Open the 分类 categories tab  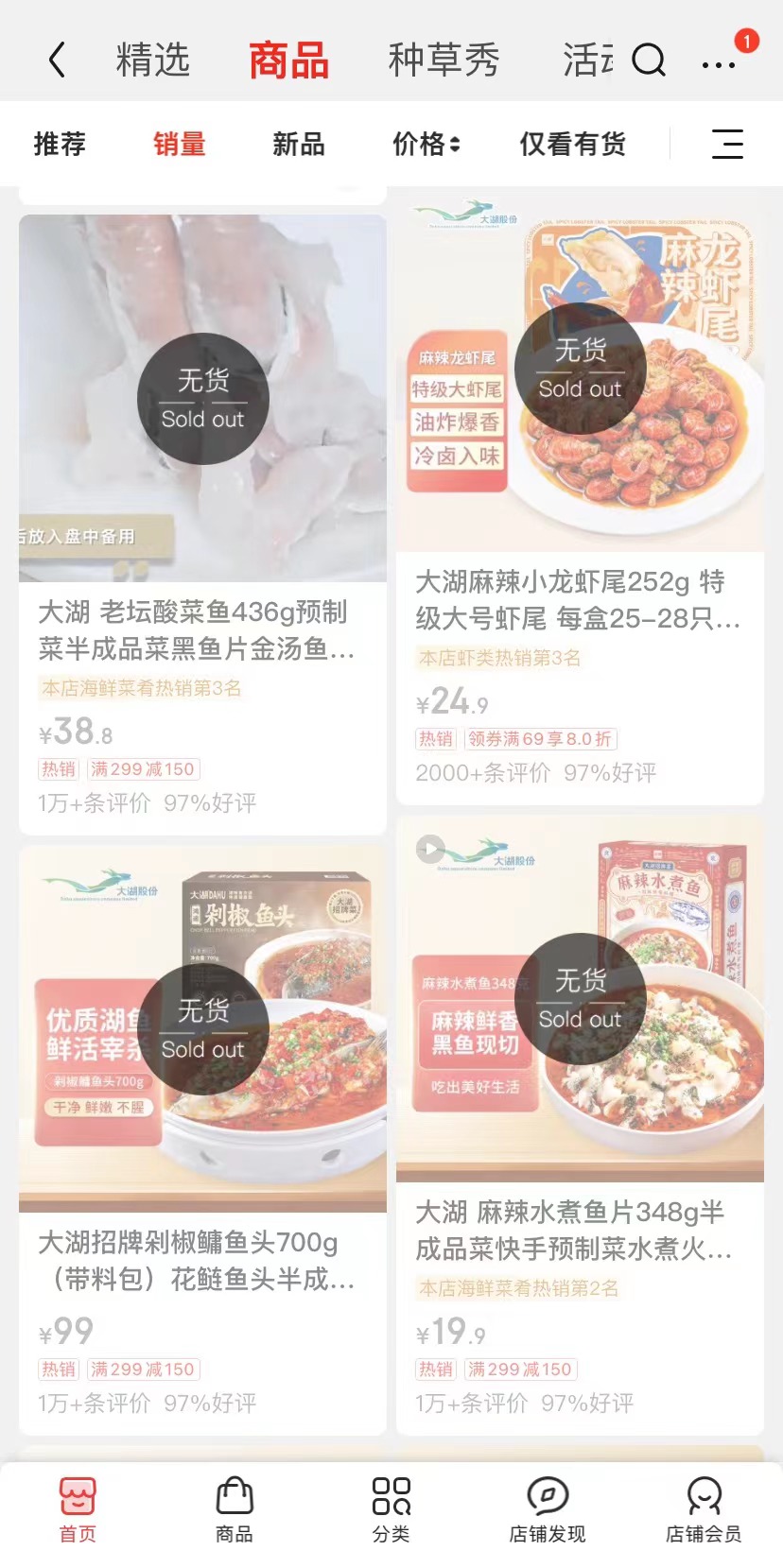coord(391,1508)
